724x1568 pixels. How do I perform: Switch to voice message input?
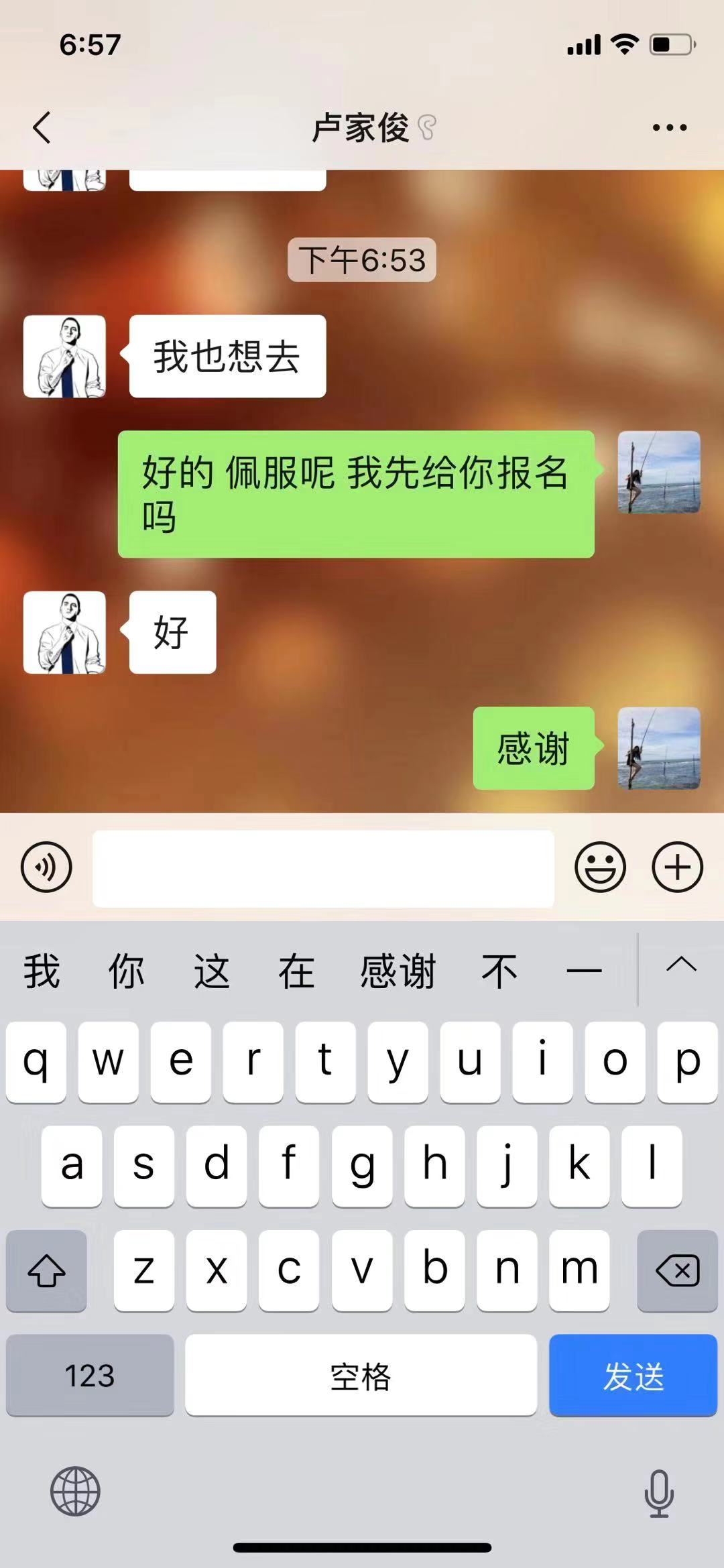click(x=46, y=867)
